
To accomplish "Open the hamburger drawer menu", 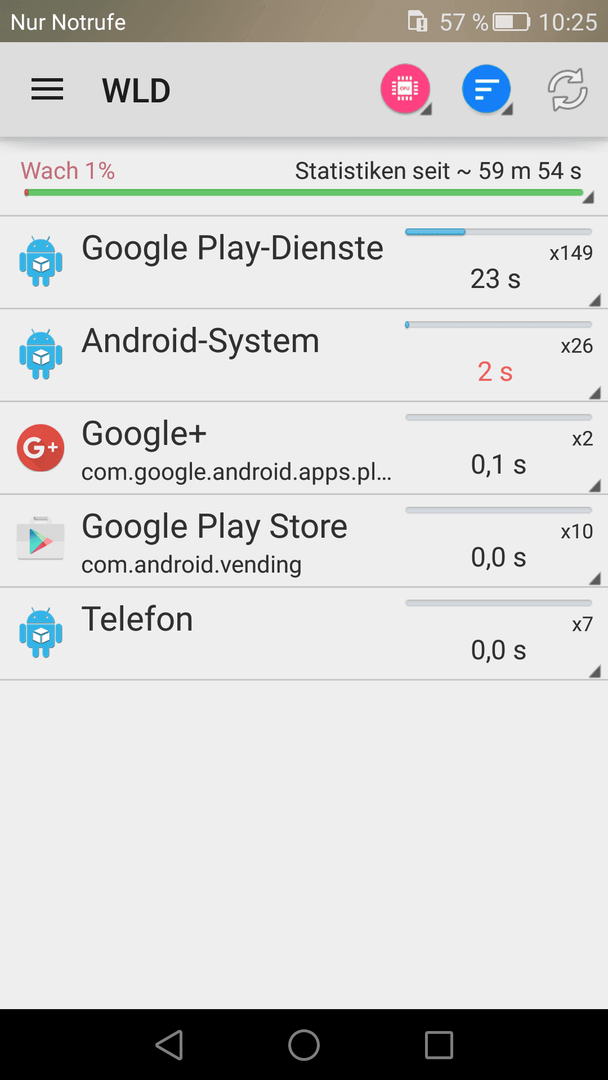I will (47, 90).
